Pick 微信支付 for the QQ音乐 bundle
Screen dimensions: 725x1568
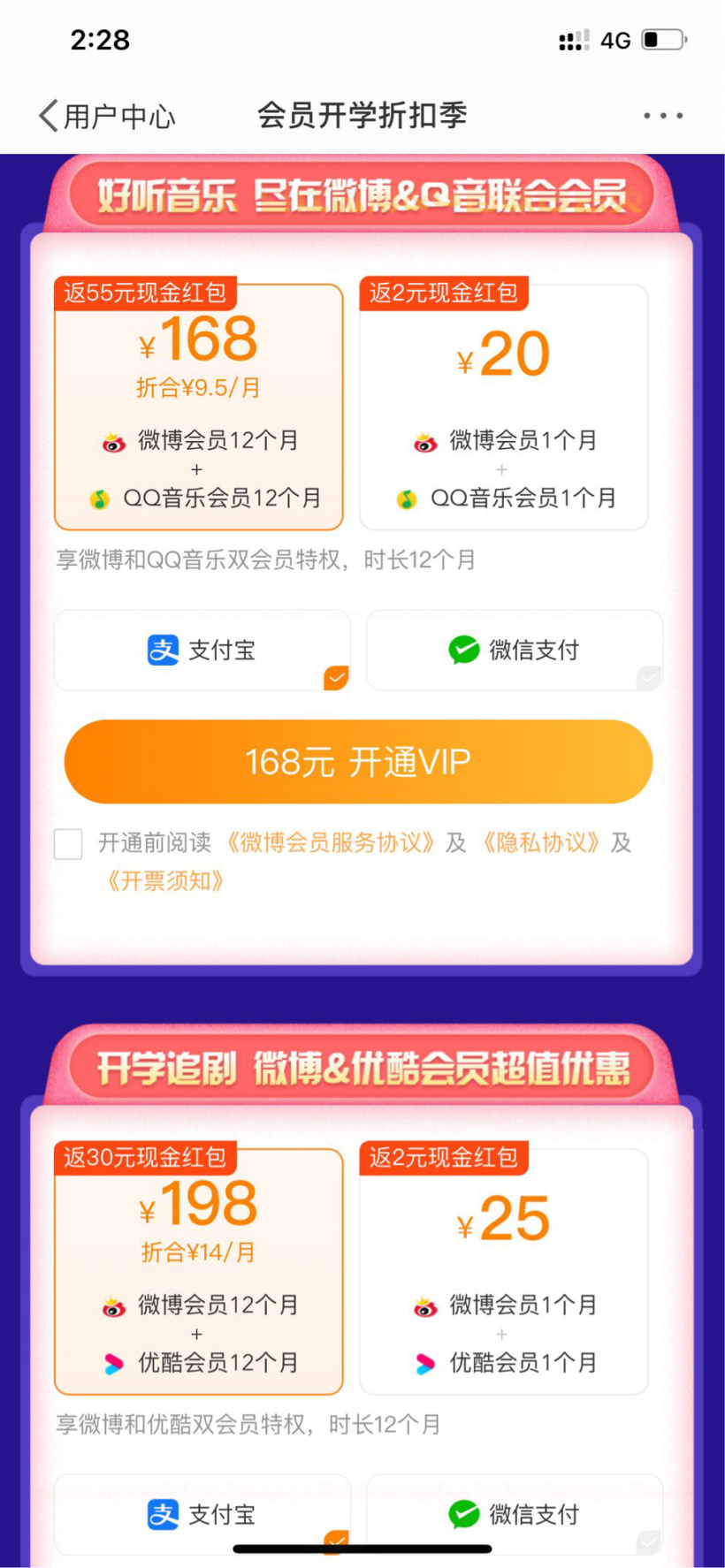tap(515, 651)
